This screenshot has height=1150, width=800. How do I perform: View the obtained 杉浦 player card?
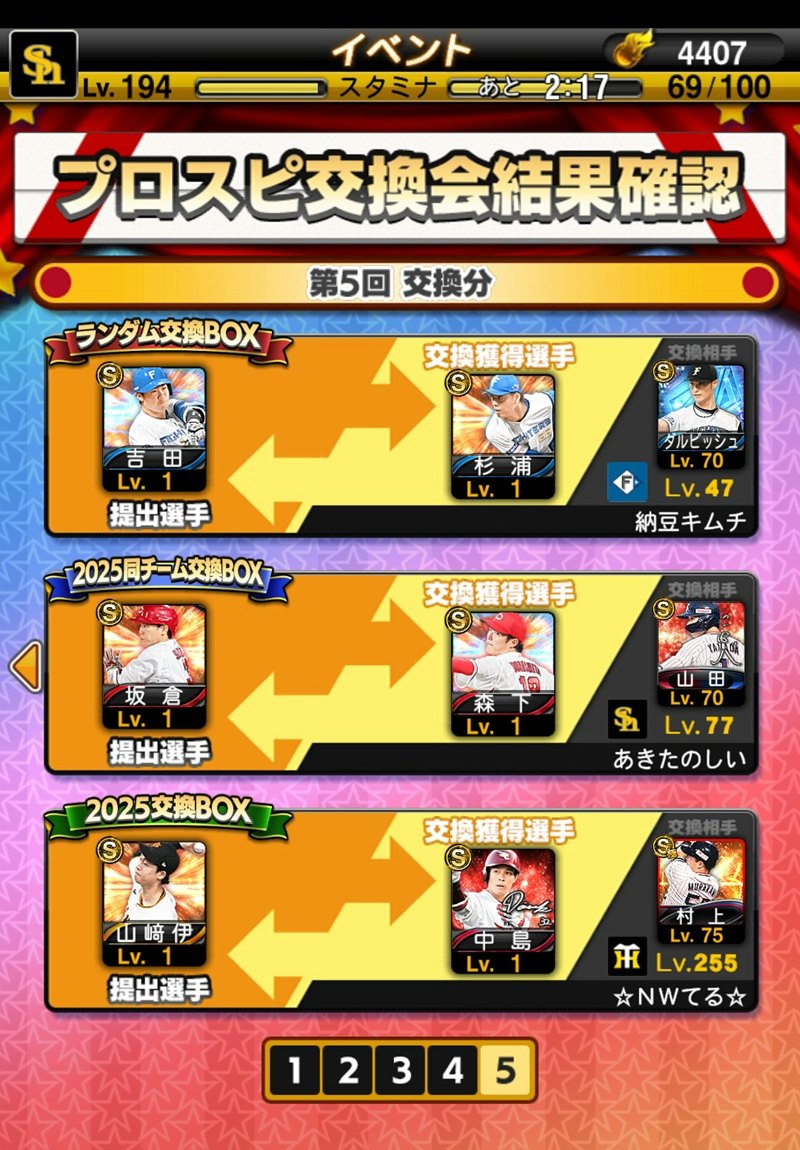pyautogui.click(x=502, y=430)
